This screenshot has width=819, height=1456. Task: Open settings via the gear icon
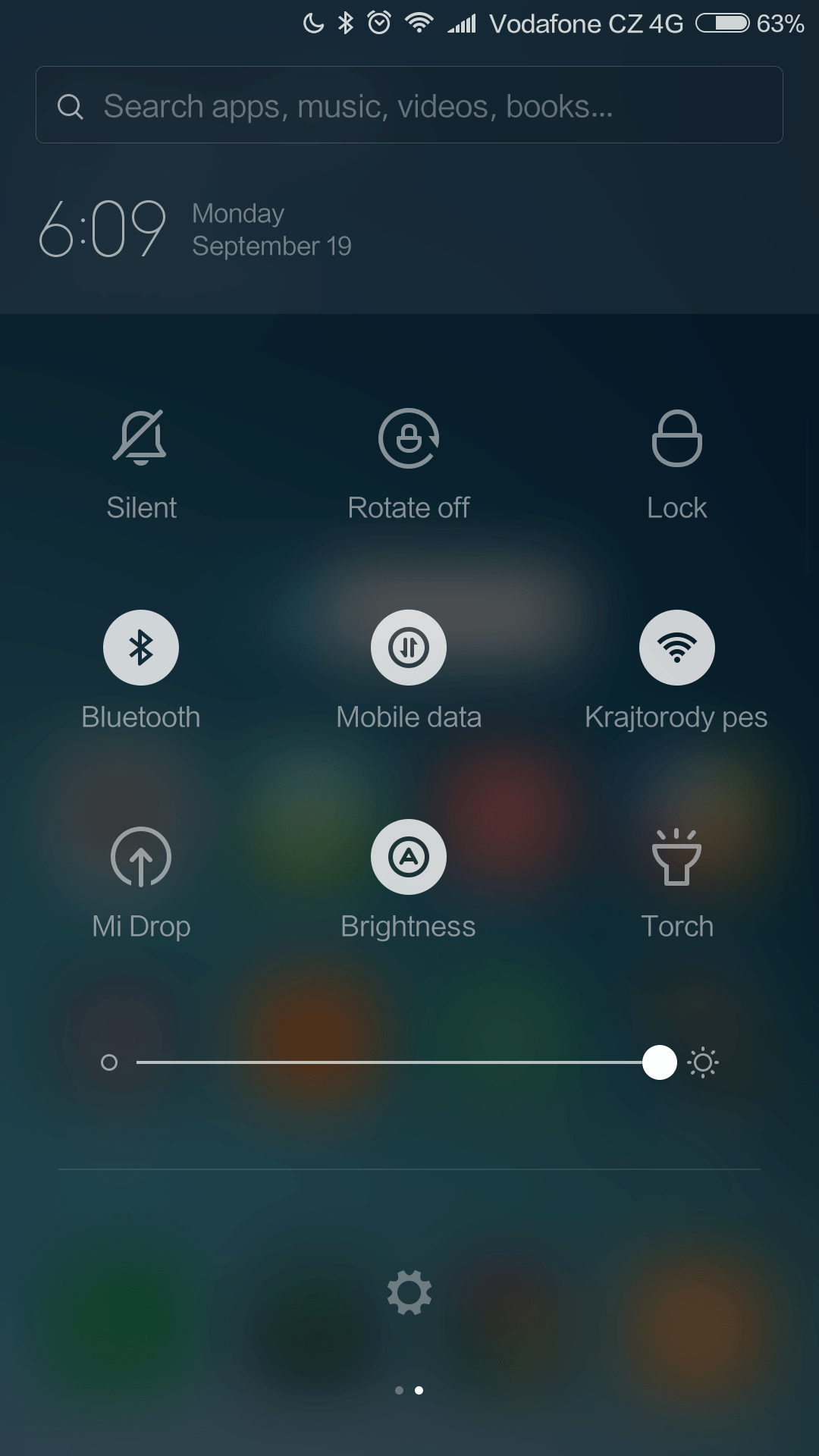click(x=409, y=1293)
